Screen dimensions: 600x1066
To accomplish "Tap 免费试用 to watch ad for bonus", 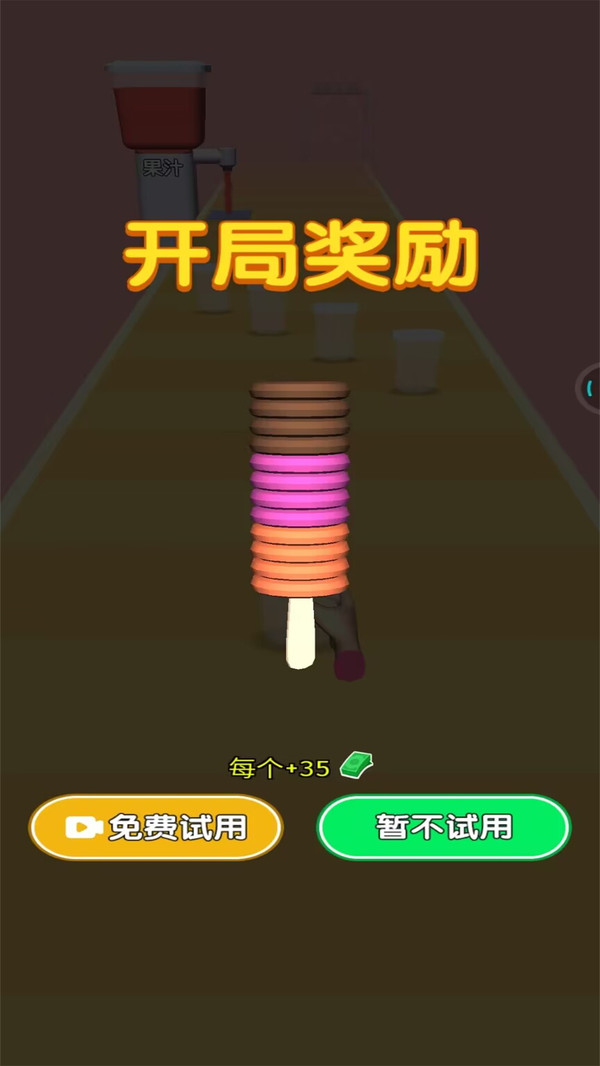I will 156,827.
